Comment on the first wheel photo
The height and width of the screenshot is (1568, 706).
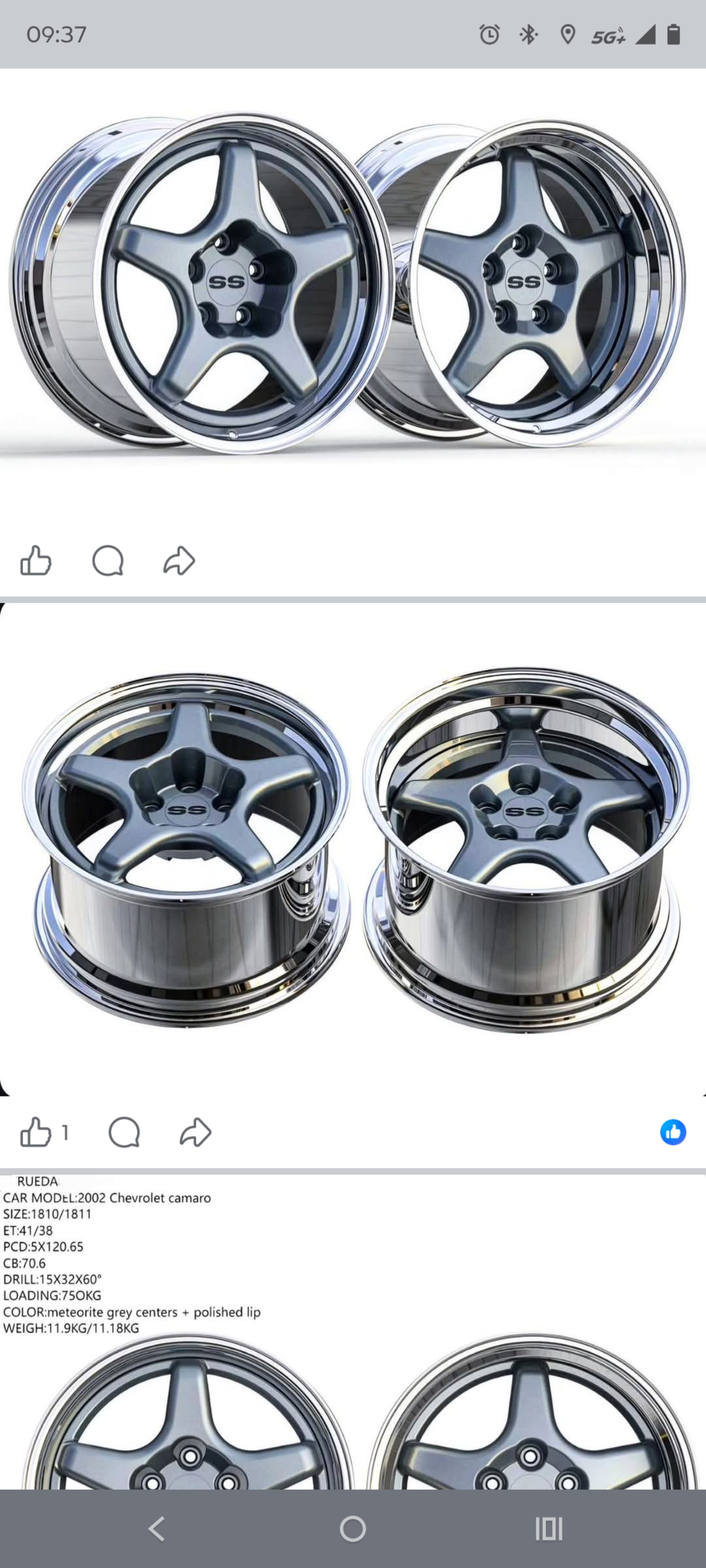coord(107,561)
